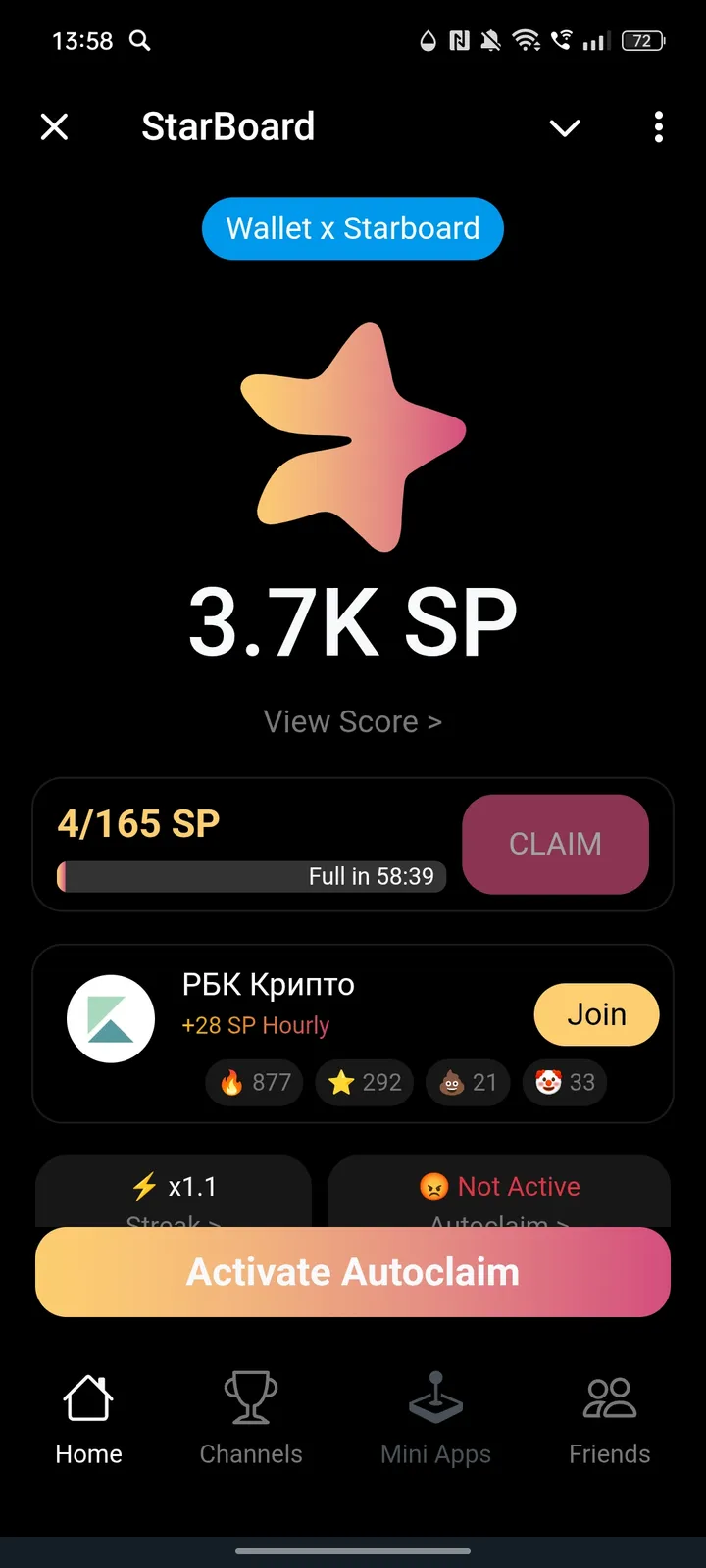706x1568 pixels.
Task: Tap the star reaction counter 292
Action: [364, 1083]
